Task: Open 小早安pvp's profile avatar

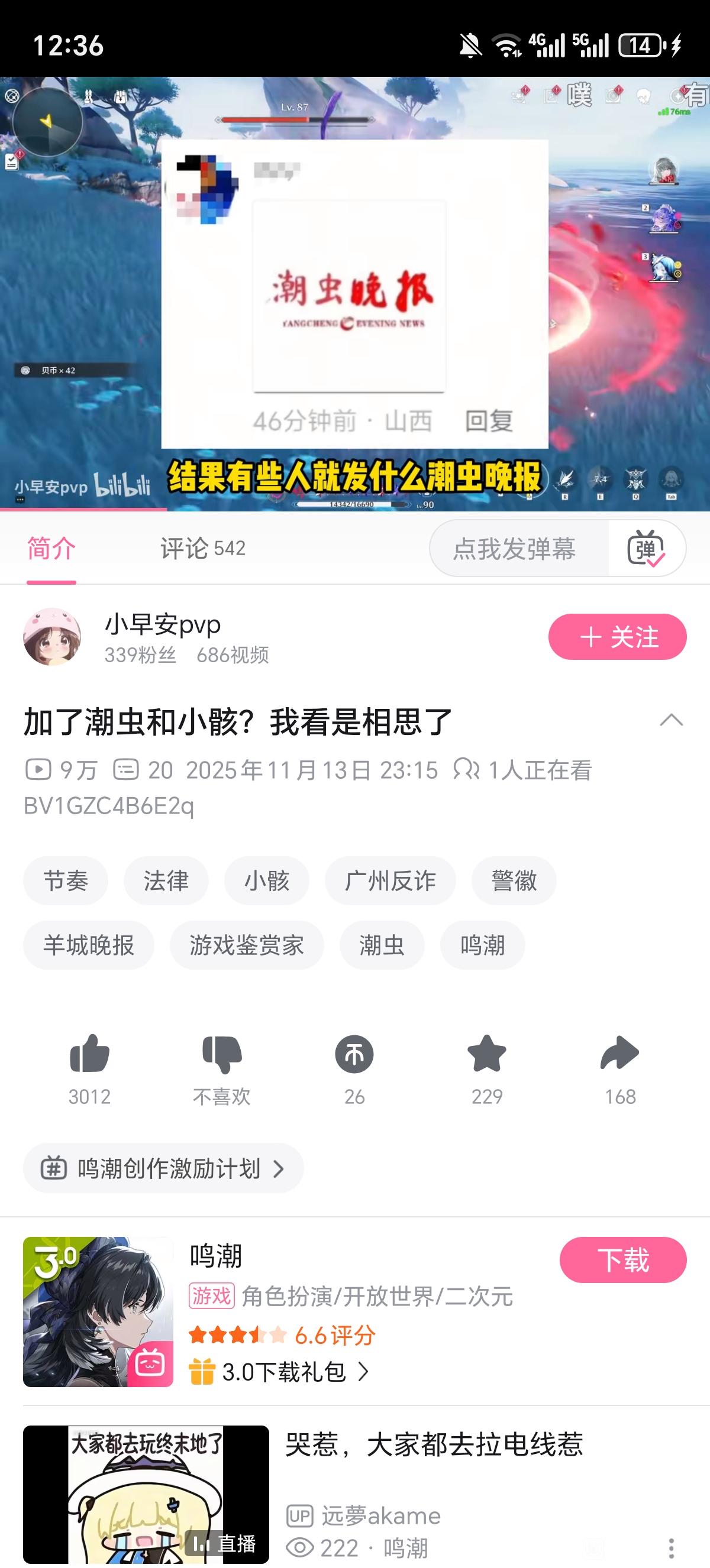Action: [53, 637]
